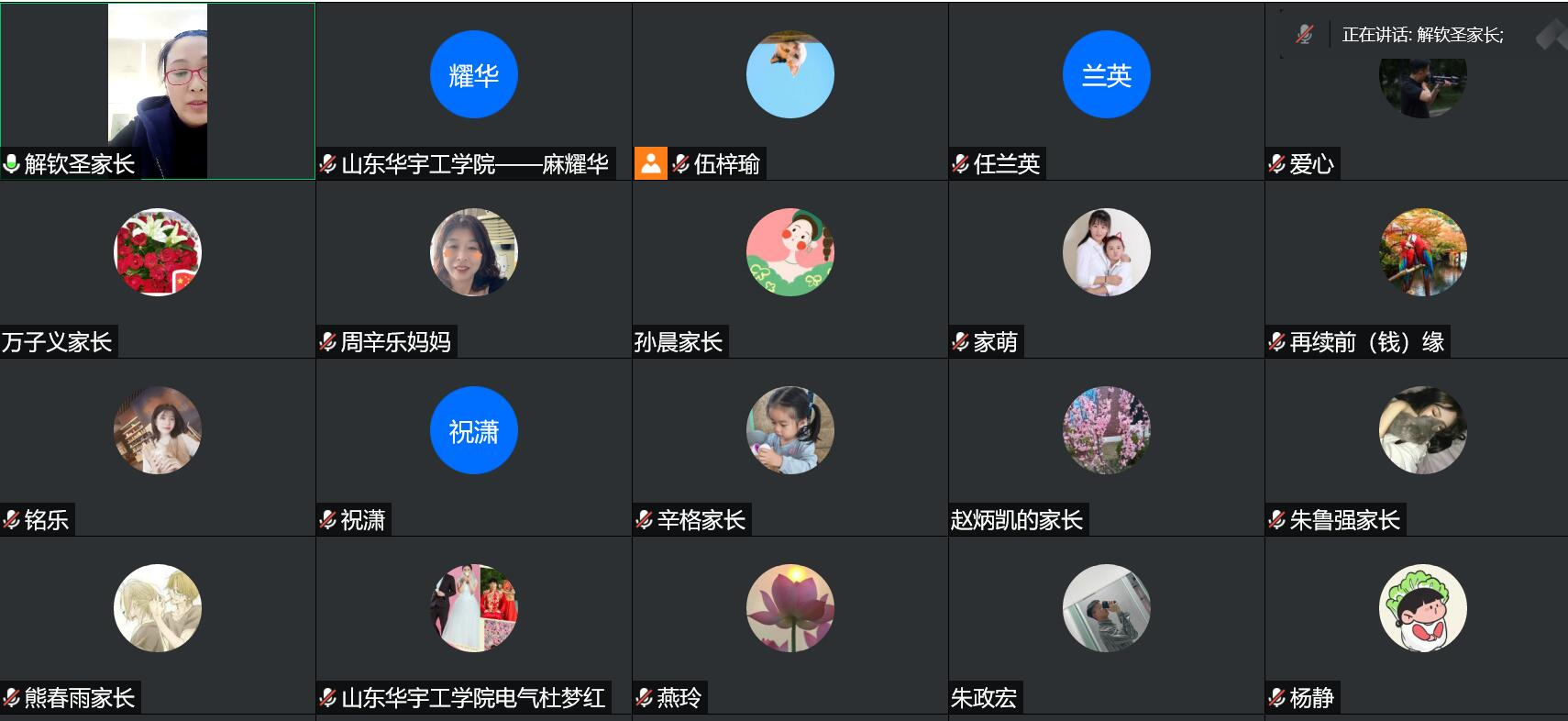Choose 祝潇's participant tile
Image resolution: width=1568 pixels, height=721 pixels.
coord(473,447)
